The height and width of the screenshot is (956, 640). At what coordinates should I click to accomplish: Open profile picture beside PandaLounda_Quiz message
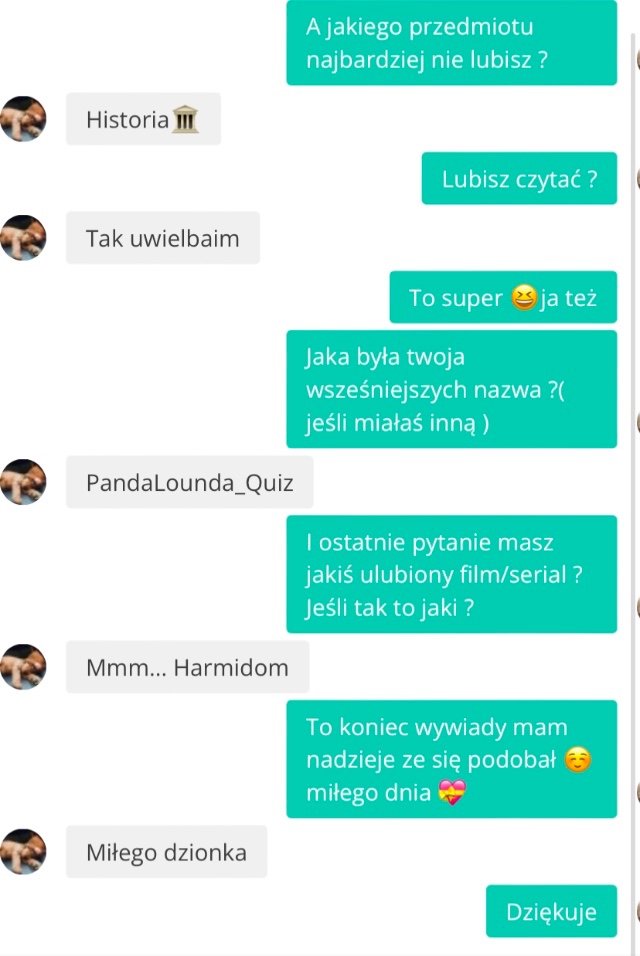23,482
